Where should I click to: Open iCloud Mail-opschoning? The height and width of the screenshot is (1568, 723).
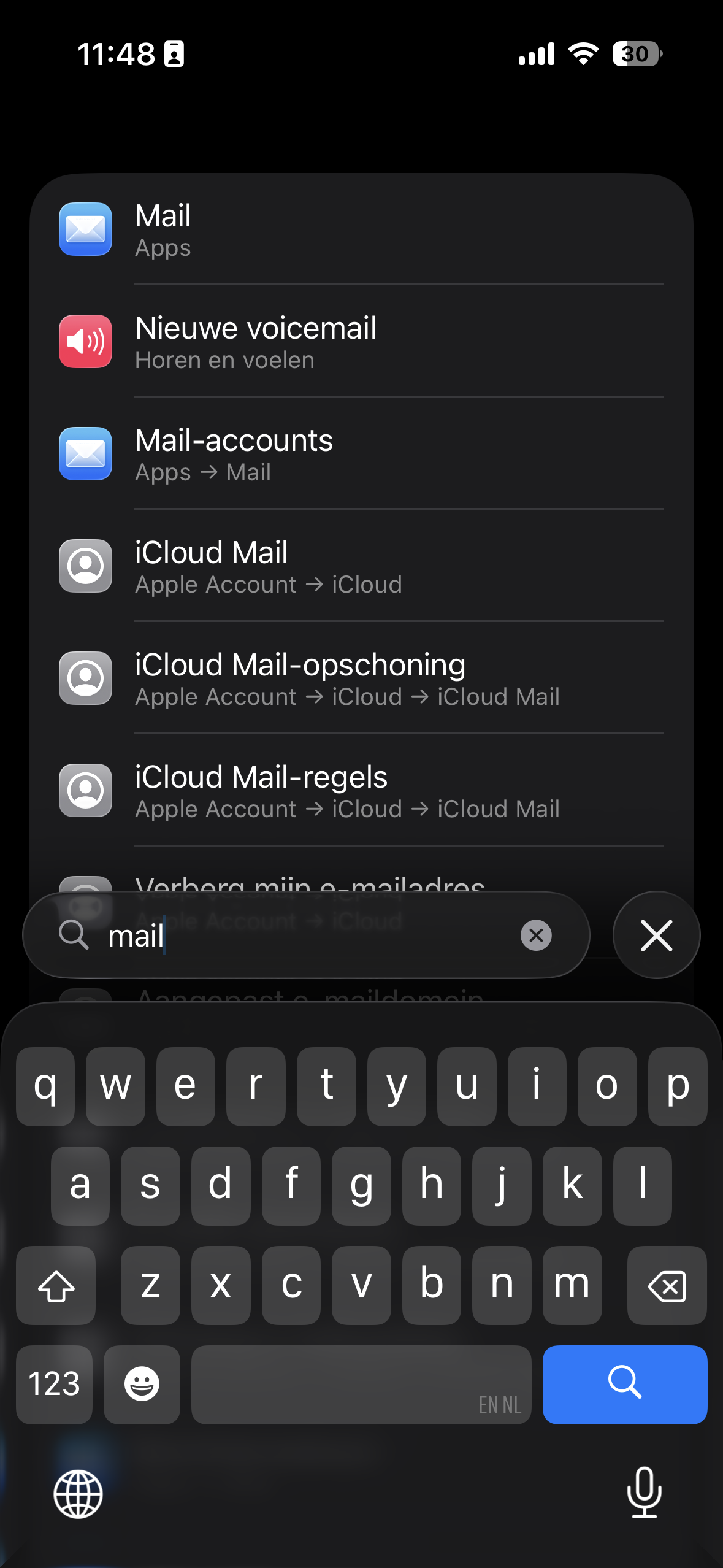click(361, 678)
